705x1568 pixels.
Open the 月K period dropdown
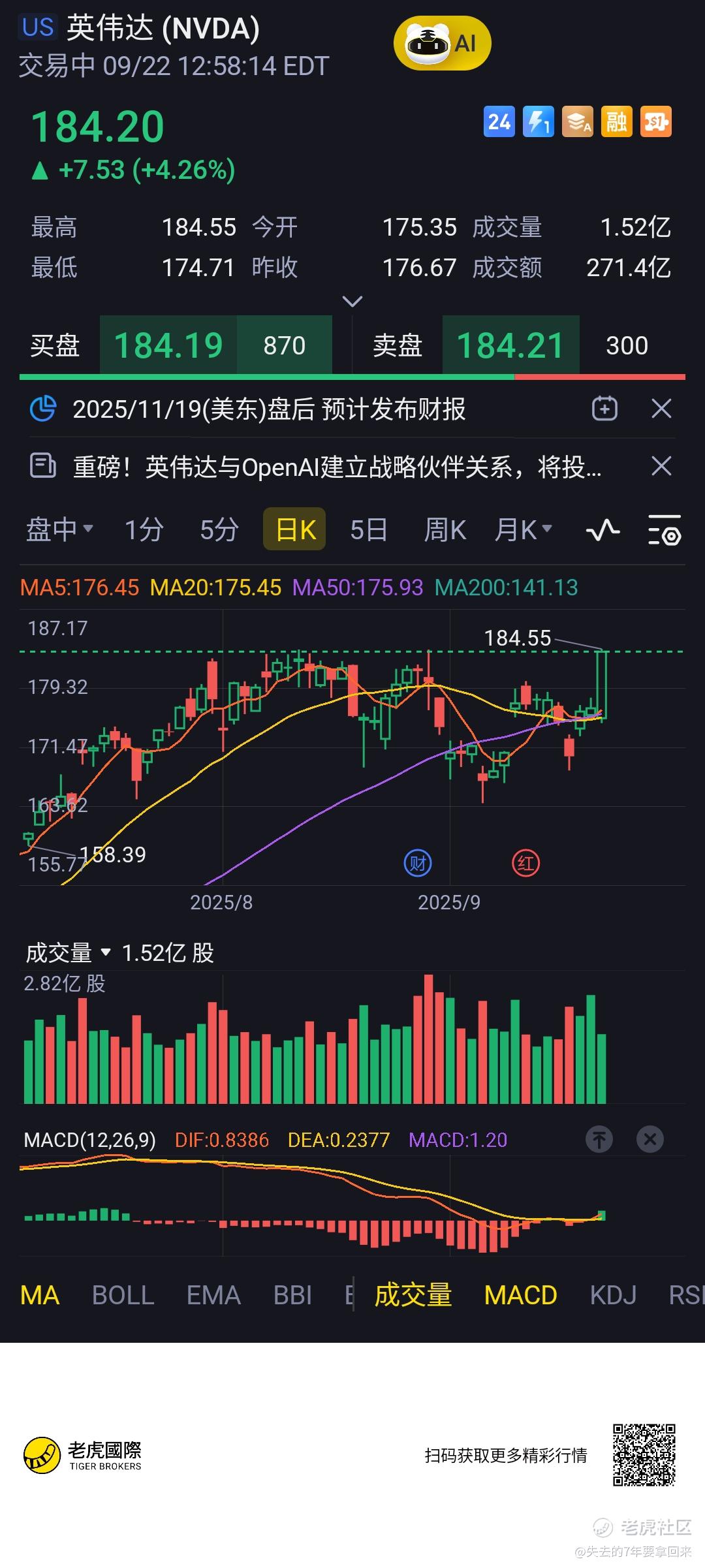524,529
